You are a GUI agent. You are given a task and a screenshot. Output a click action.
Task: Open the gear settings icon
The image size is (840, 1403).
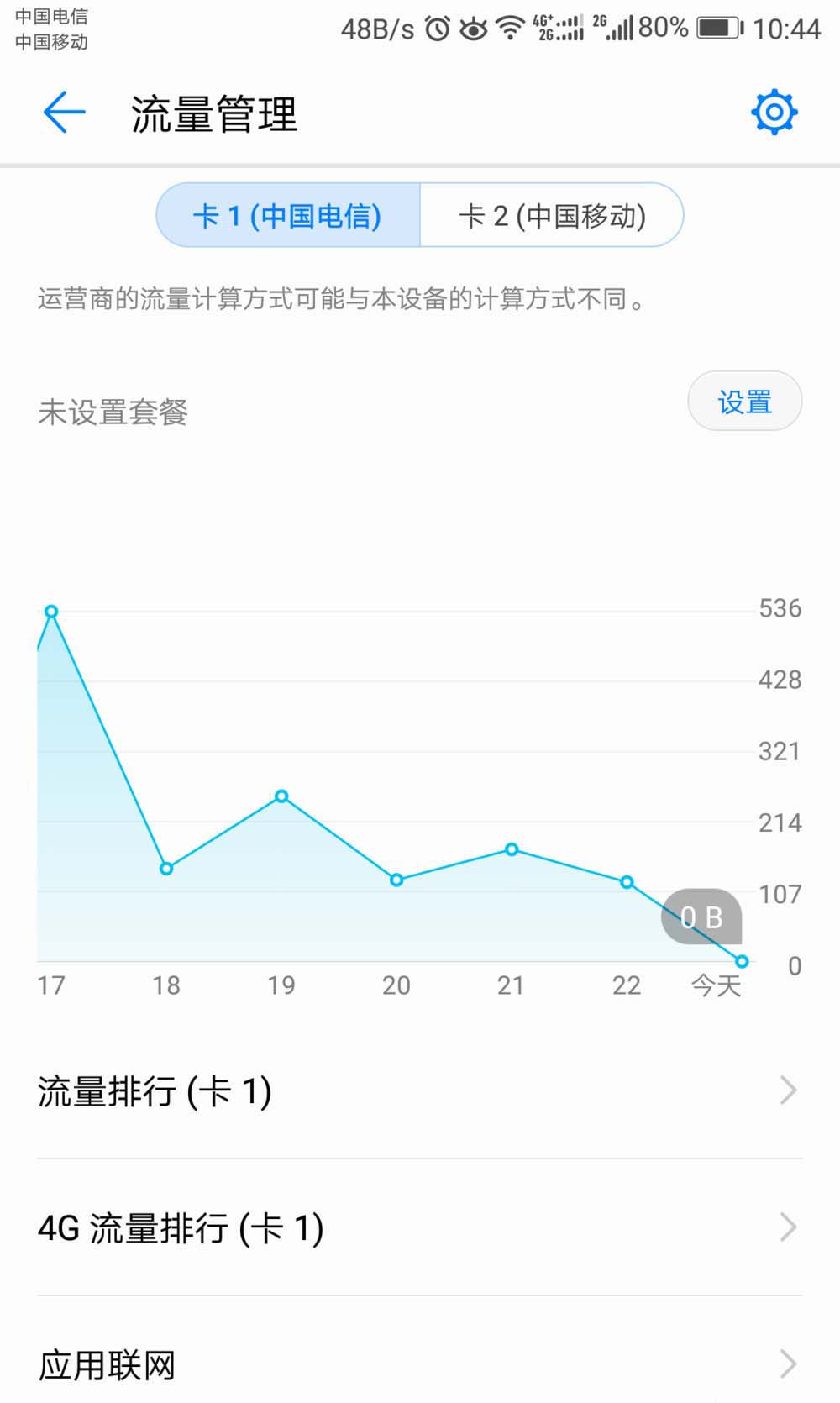774,113
